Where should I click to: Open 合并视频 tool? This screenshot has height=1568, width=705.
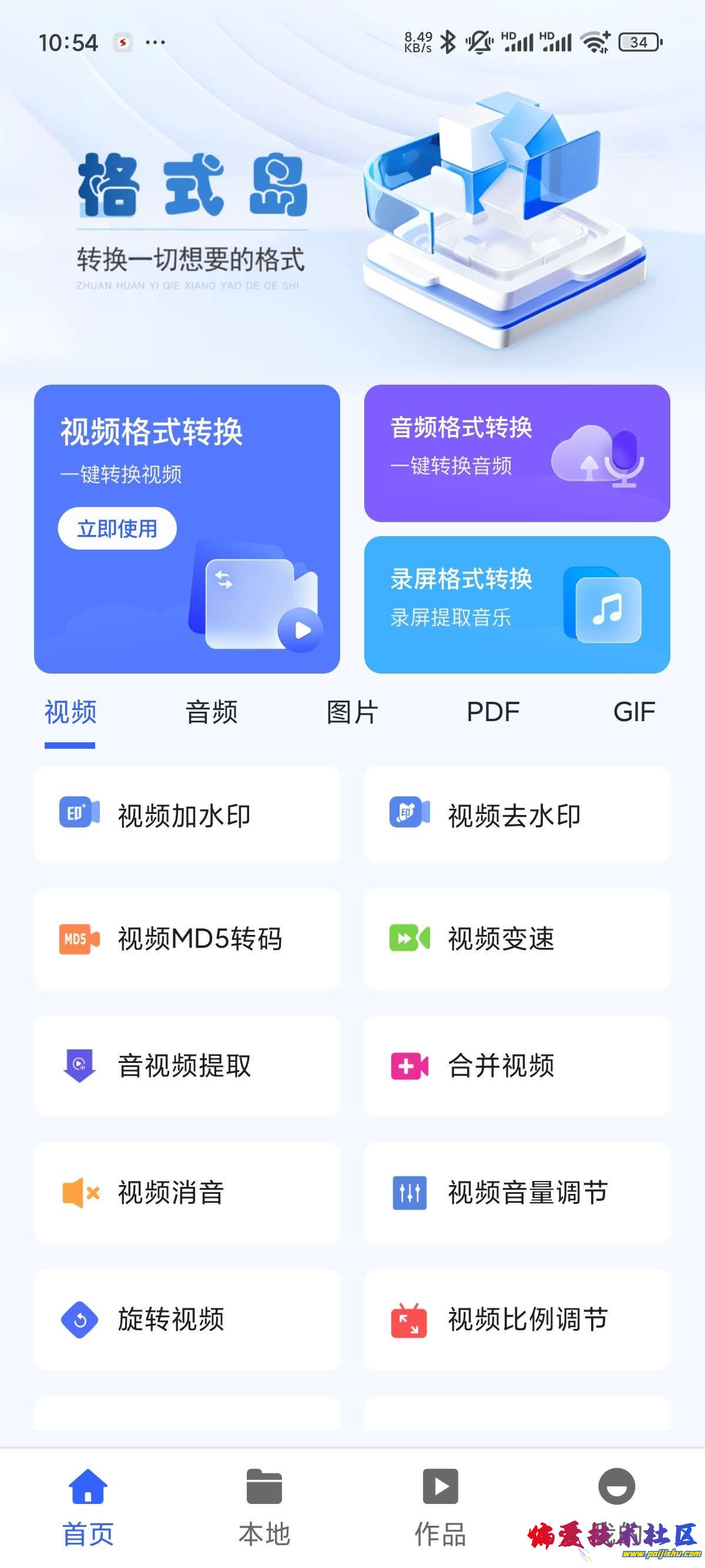[517, 1065]
